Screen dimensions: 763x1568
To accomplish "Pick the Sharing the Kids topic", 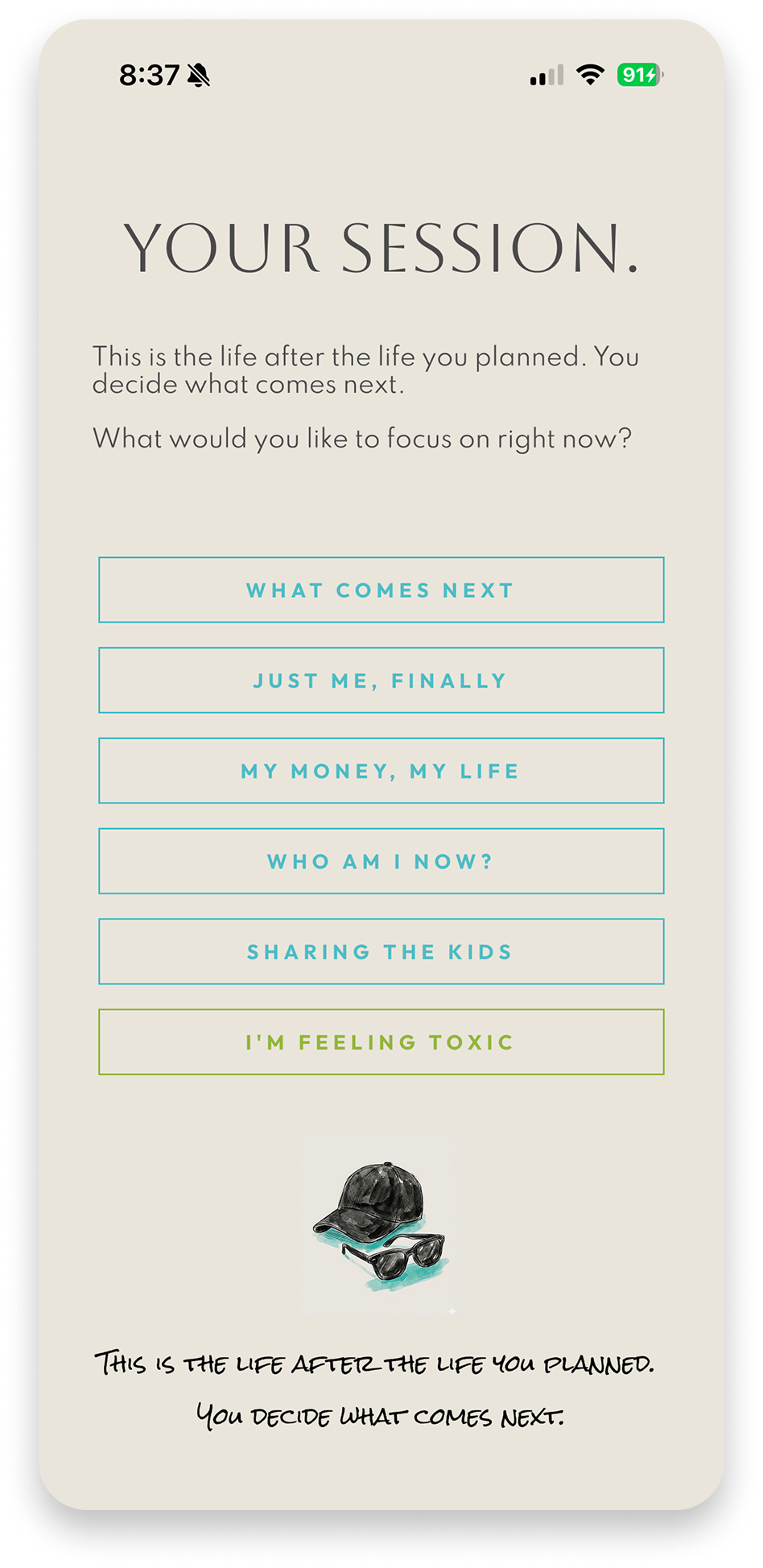I will 381,951.
